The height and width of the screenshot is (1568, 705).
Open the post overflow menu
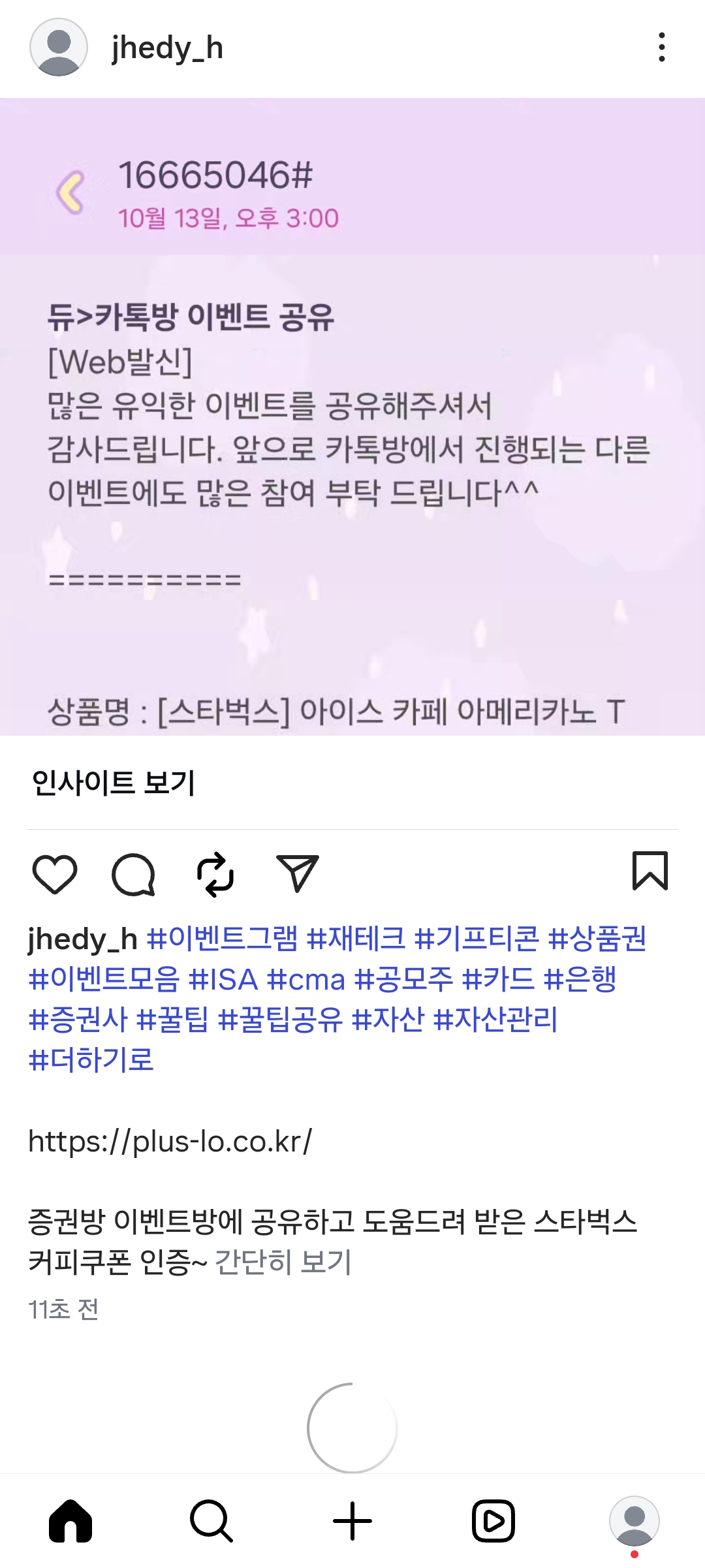pos(662,48)
